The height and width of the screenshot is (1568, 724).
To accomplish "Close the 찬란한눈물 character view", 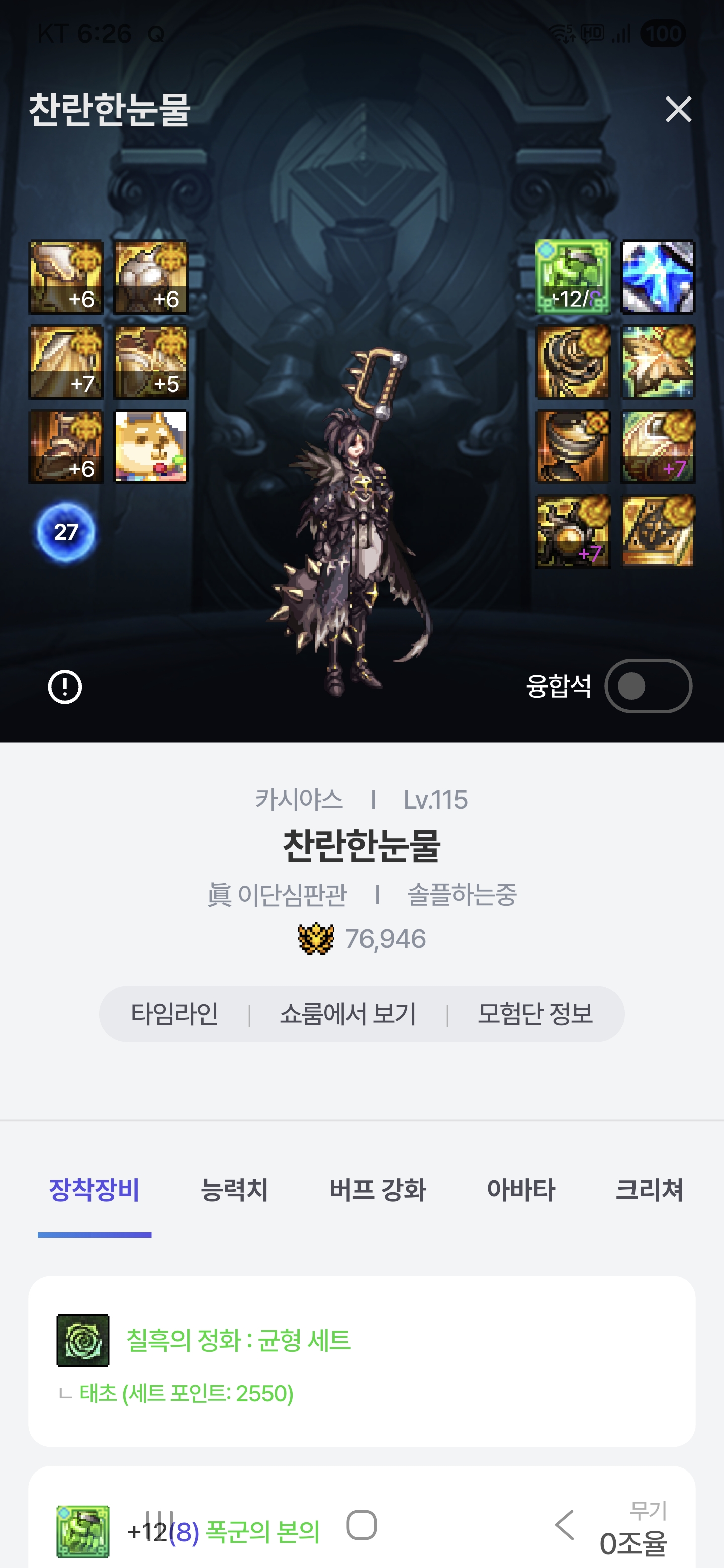I will [x=678, y=110].
